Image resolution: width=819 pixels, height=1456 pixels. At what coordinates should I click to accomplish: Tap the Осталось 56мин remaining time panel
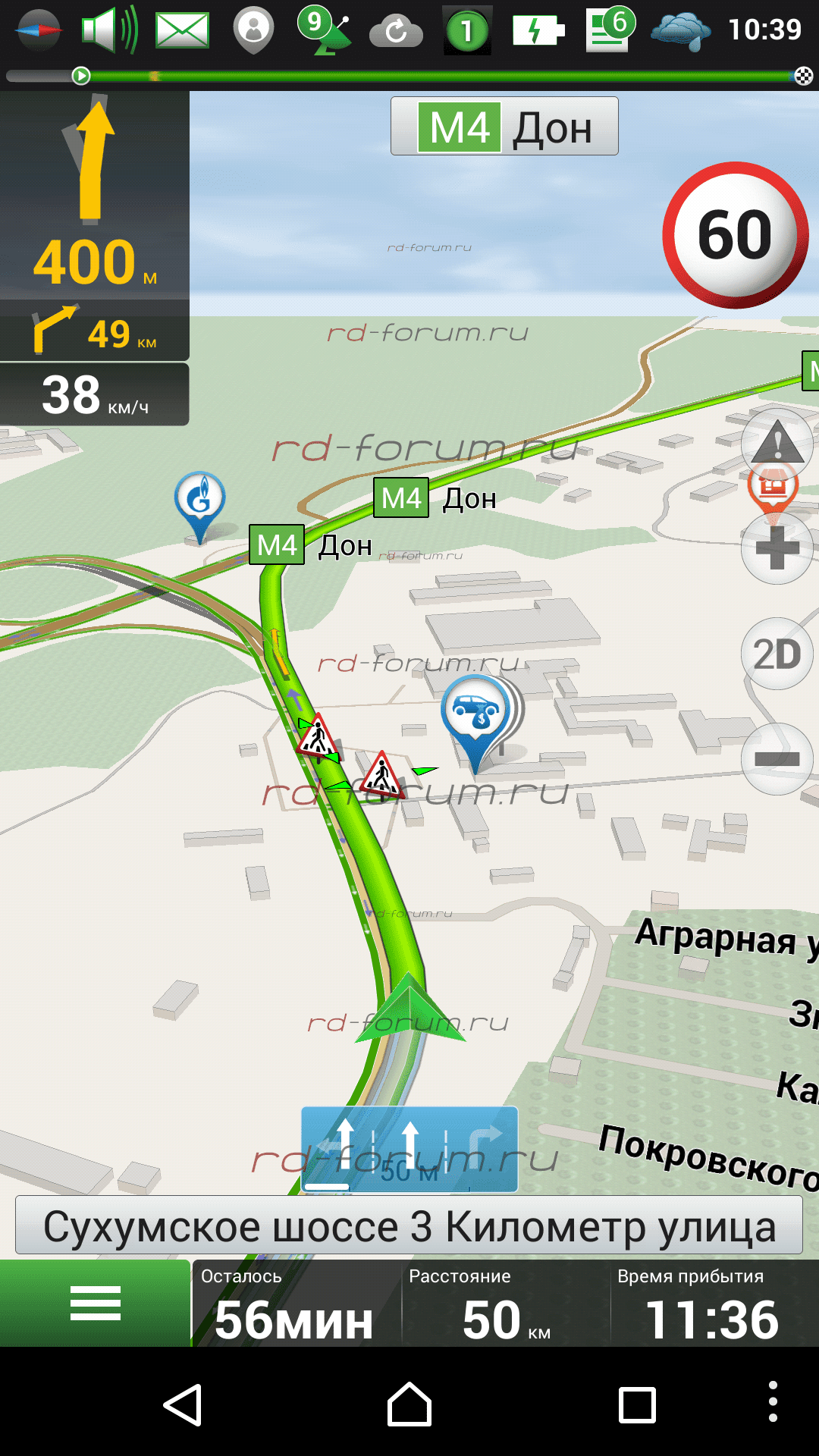296,1304
